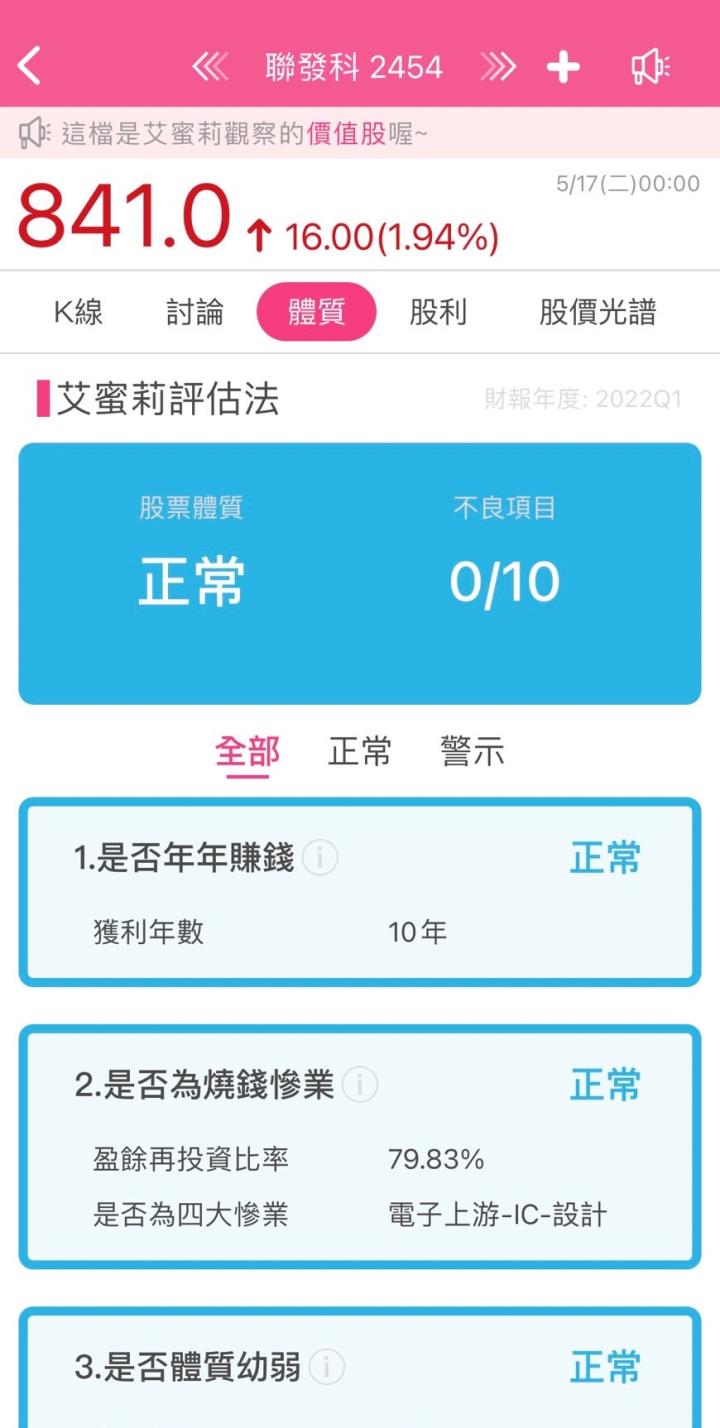The height and width of the screenshot is (1428, 720).
Task: Add 聯發科 to watchlist with plus icon
Action: pyautogui.click(x=563, y=67)
